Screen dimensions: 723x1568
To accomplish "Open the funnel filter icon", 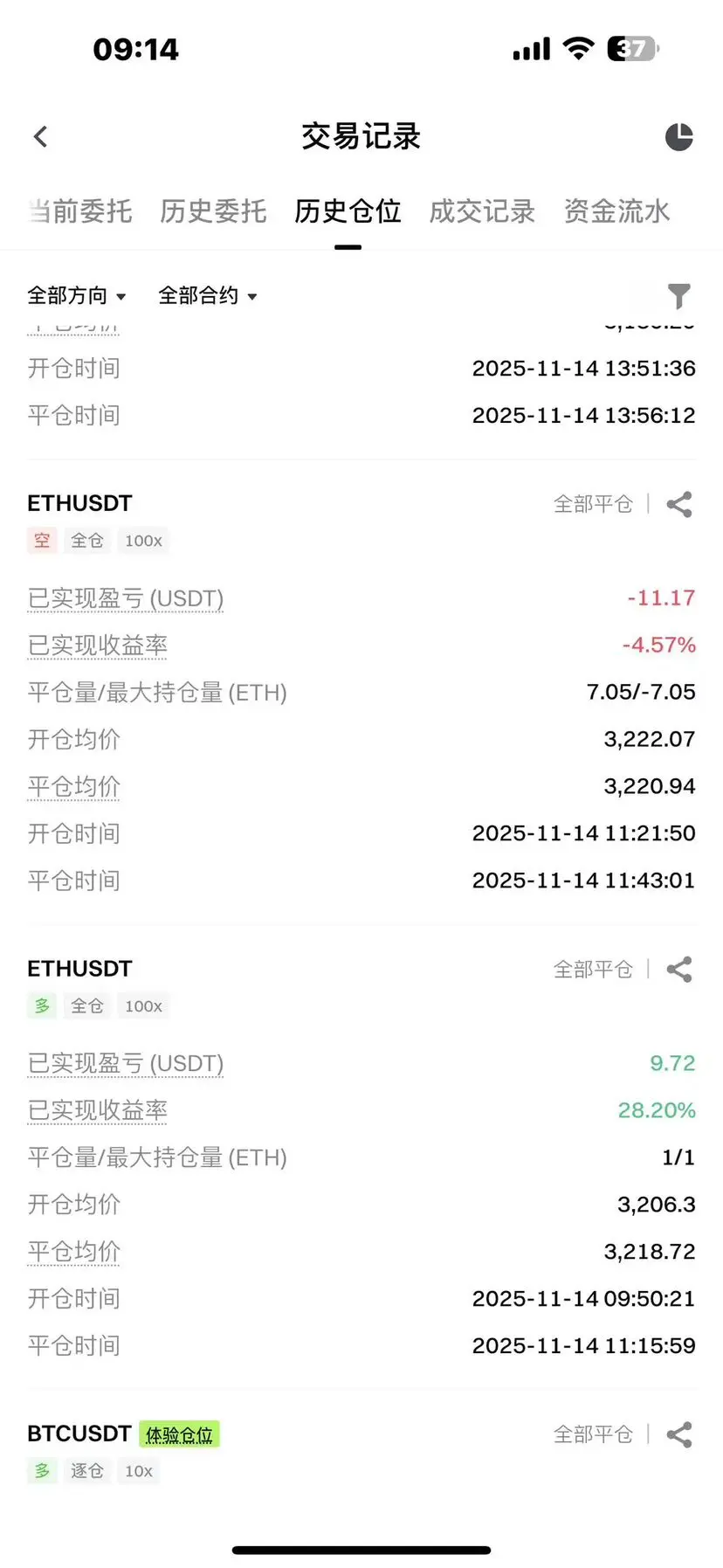I will [x=678, y=296].
